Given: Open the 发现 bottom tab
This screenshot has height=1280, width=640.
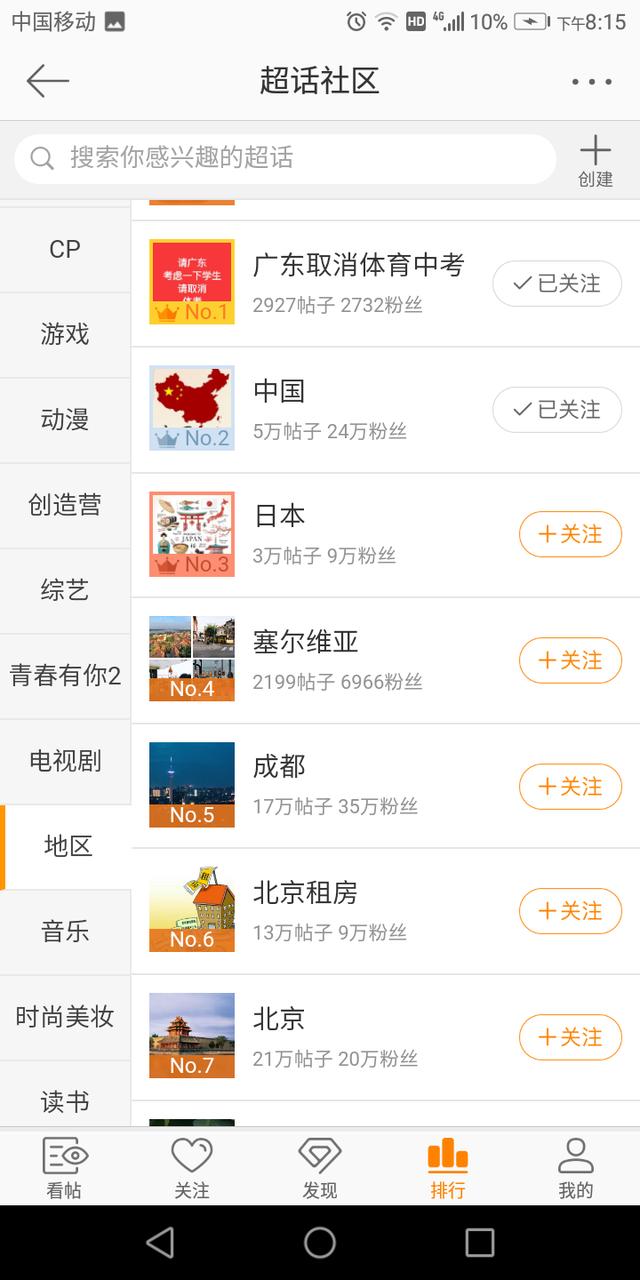Looking at the screenshot, I should click(320, 1167).
